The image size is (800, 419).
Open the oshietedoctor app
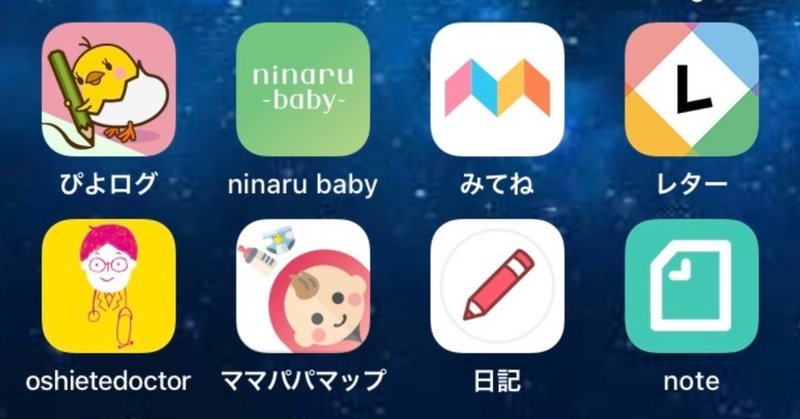[108, 285]
